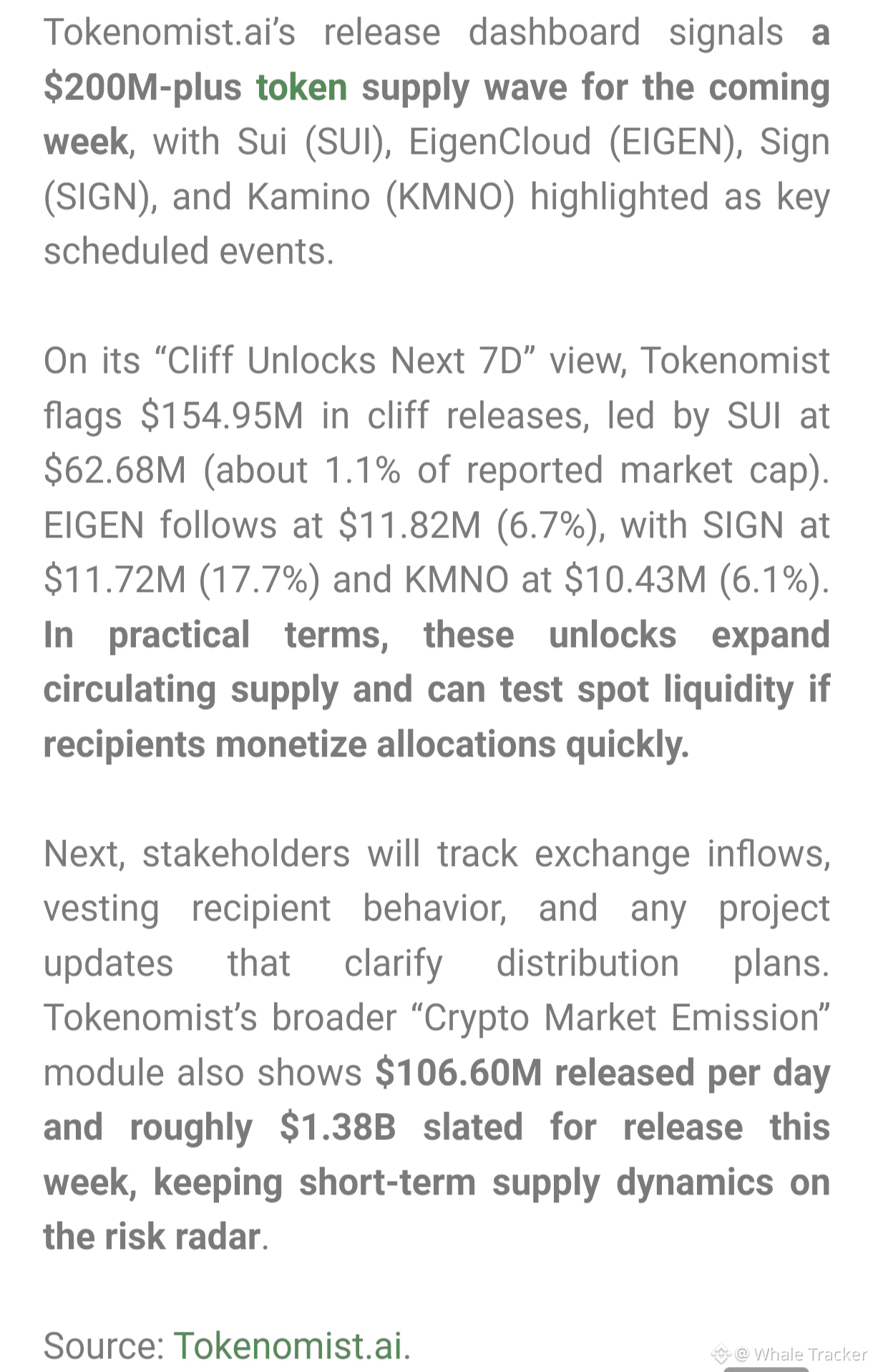The image size is (873, 1372).
Task: Open the Tokenomist.ai source link
Action: coord(288,1346)
